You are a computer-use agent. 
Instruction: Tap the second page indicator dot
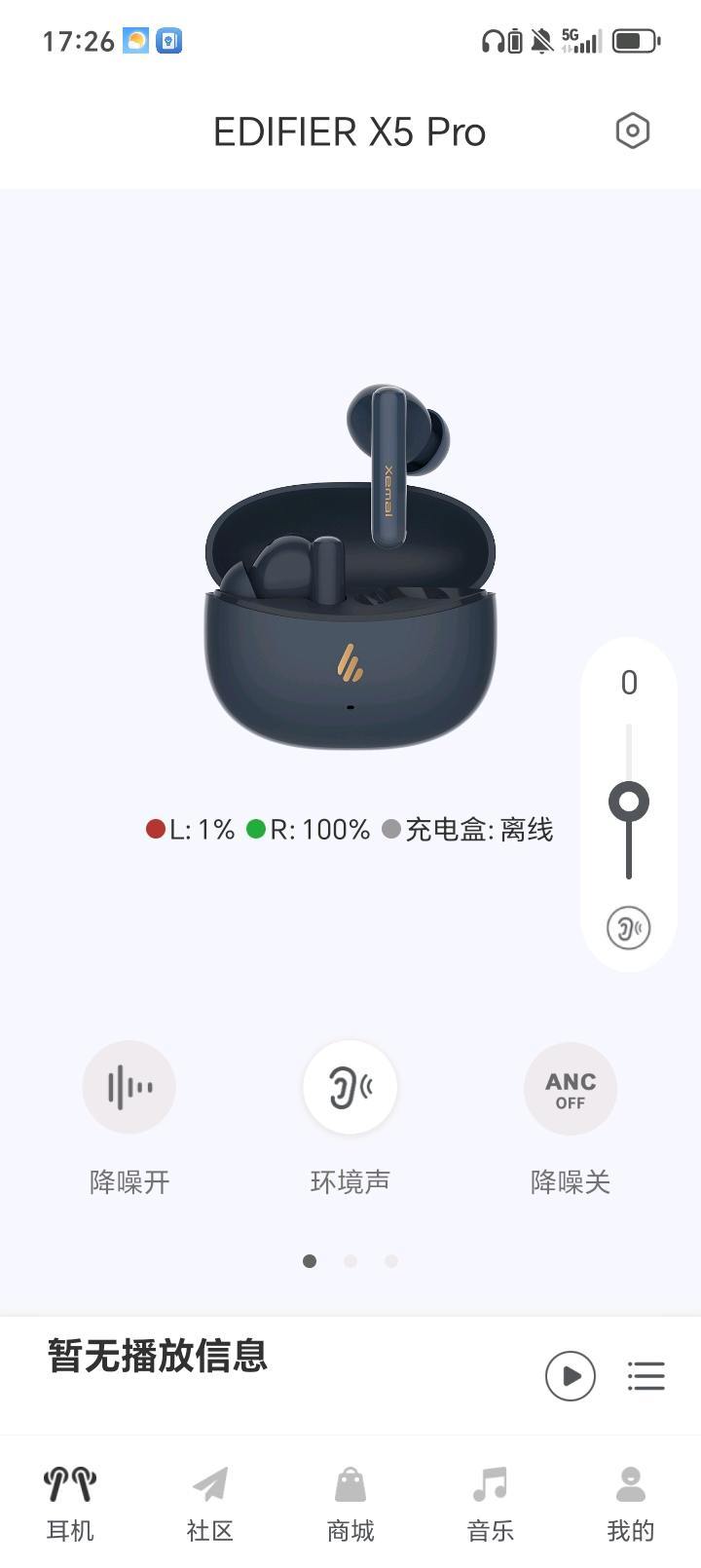(x=350, y=1261)
